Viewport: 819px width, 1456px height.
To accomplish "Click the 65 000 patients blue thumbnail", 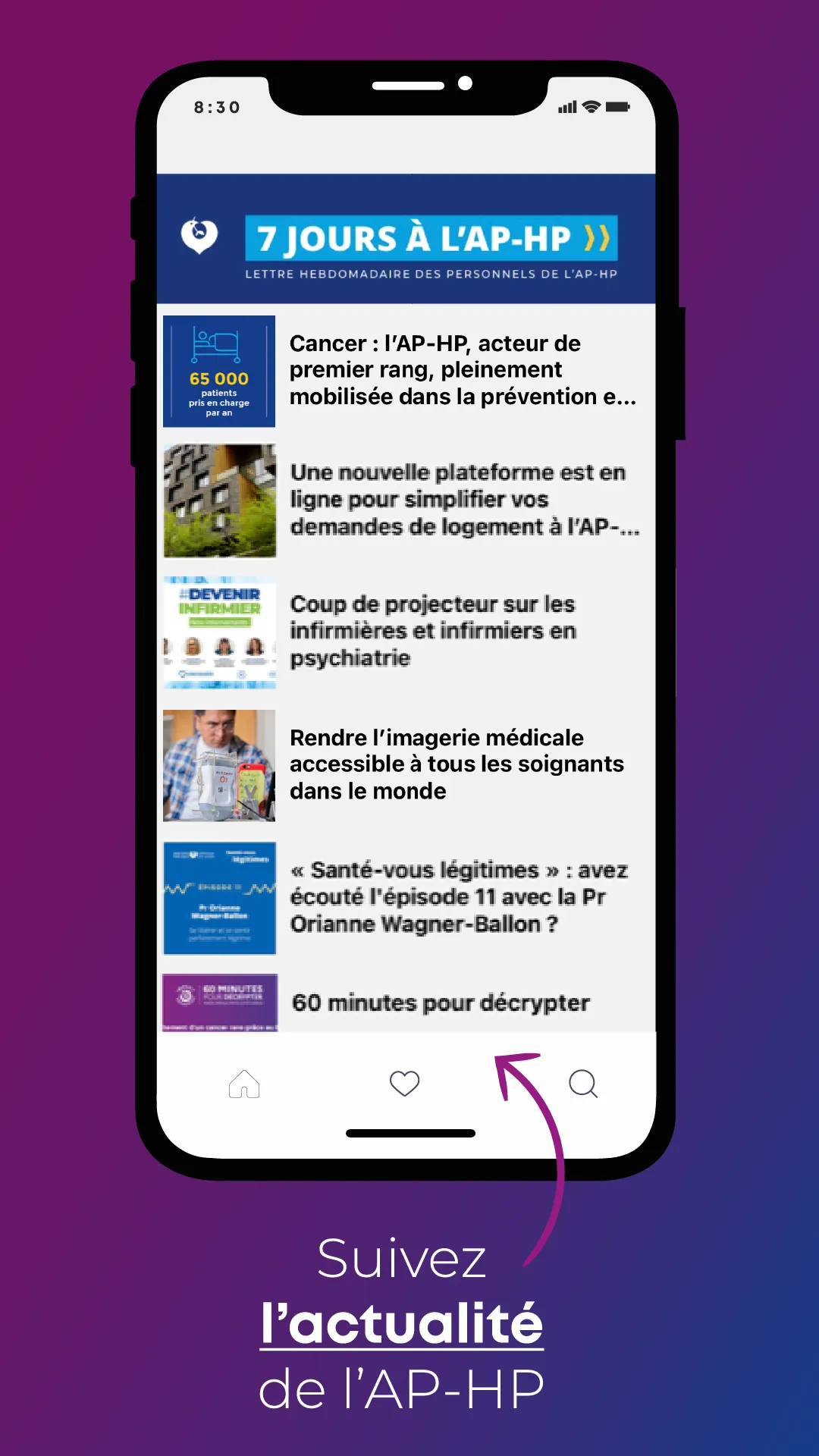I will click(219, 373).
